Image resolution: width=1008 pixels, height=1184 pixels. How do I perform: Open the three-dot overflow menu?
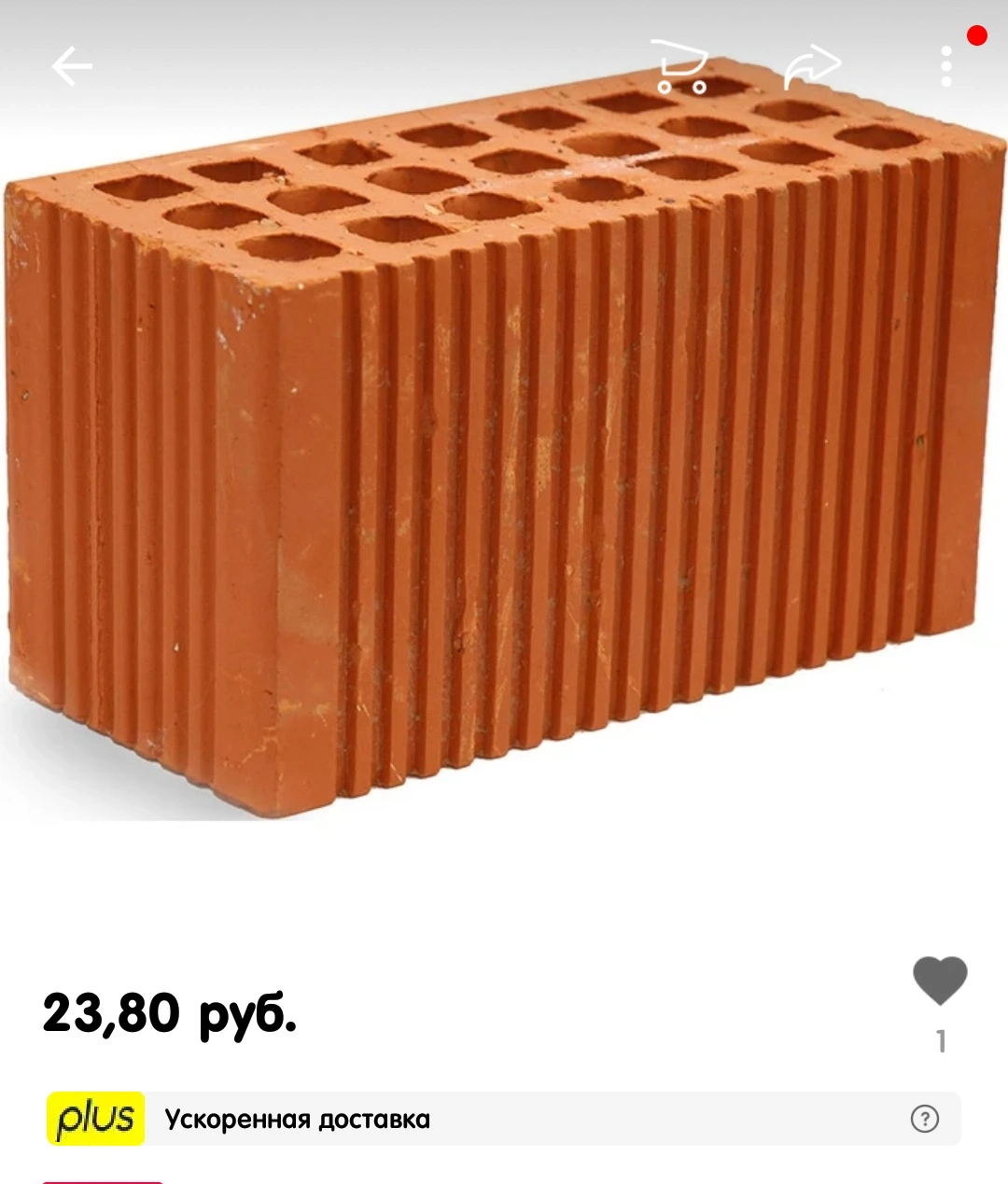pyautogui.click(x=946, y=66)
